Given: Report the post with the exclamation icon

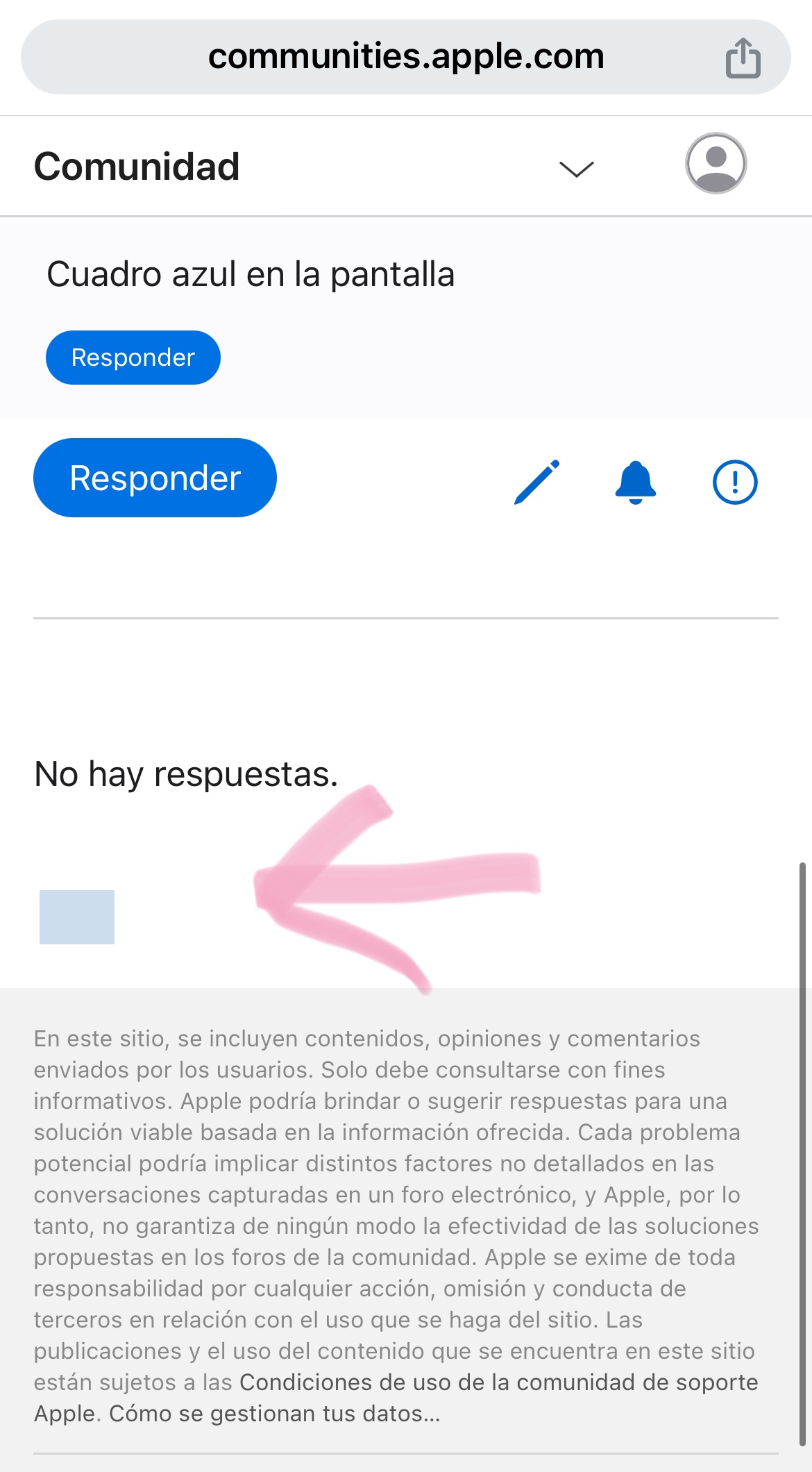Looking at the screenshot, I should pos(734,482).
